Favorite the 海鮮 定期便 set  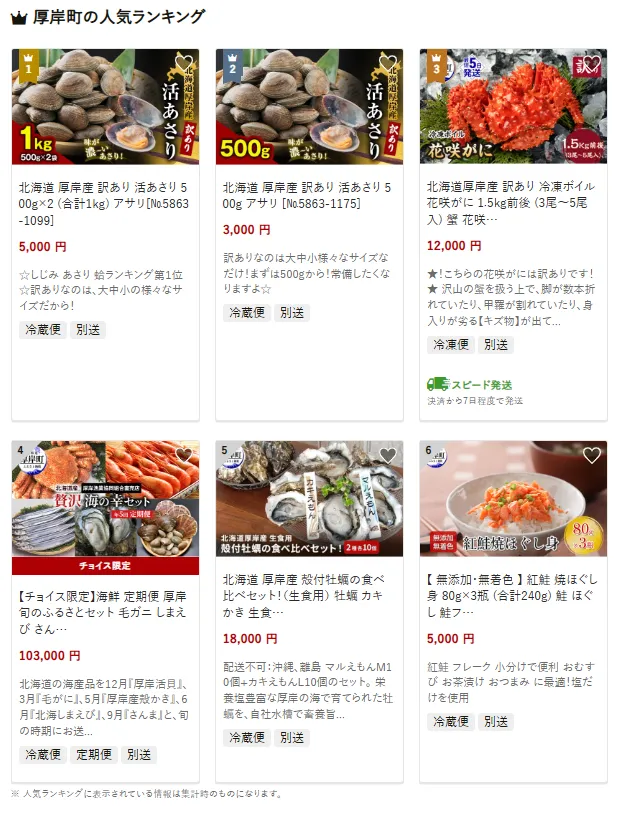click(184, 456)
